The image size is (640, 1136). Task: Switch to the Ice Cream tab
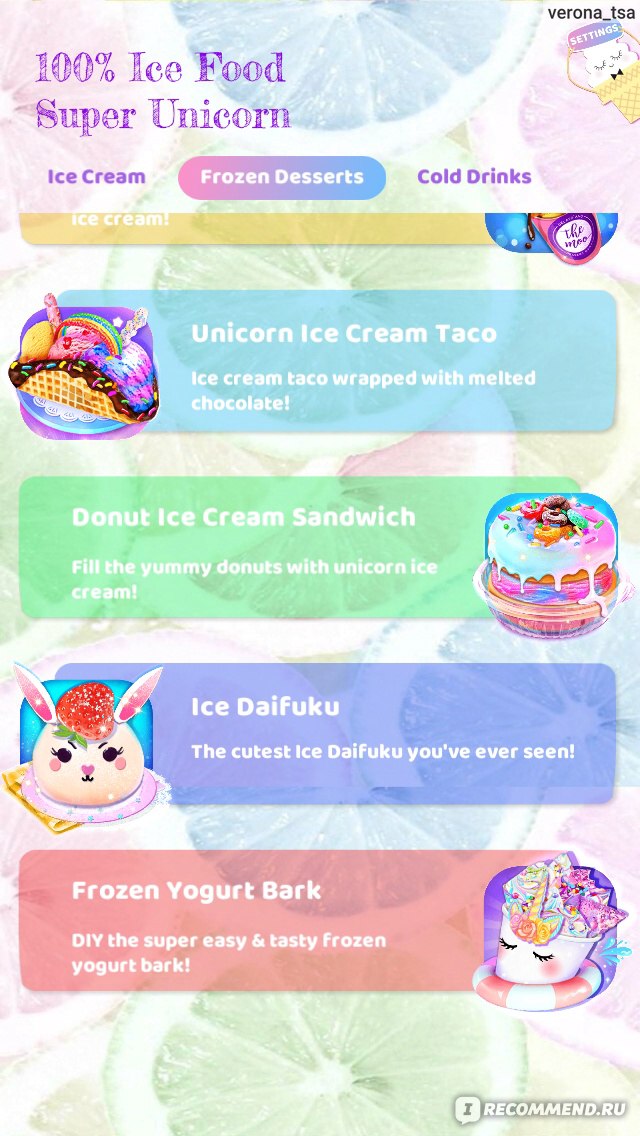click(x=96, y=177)
